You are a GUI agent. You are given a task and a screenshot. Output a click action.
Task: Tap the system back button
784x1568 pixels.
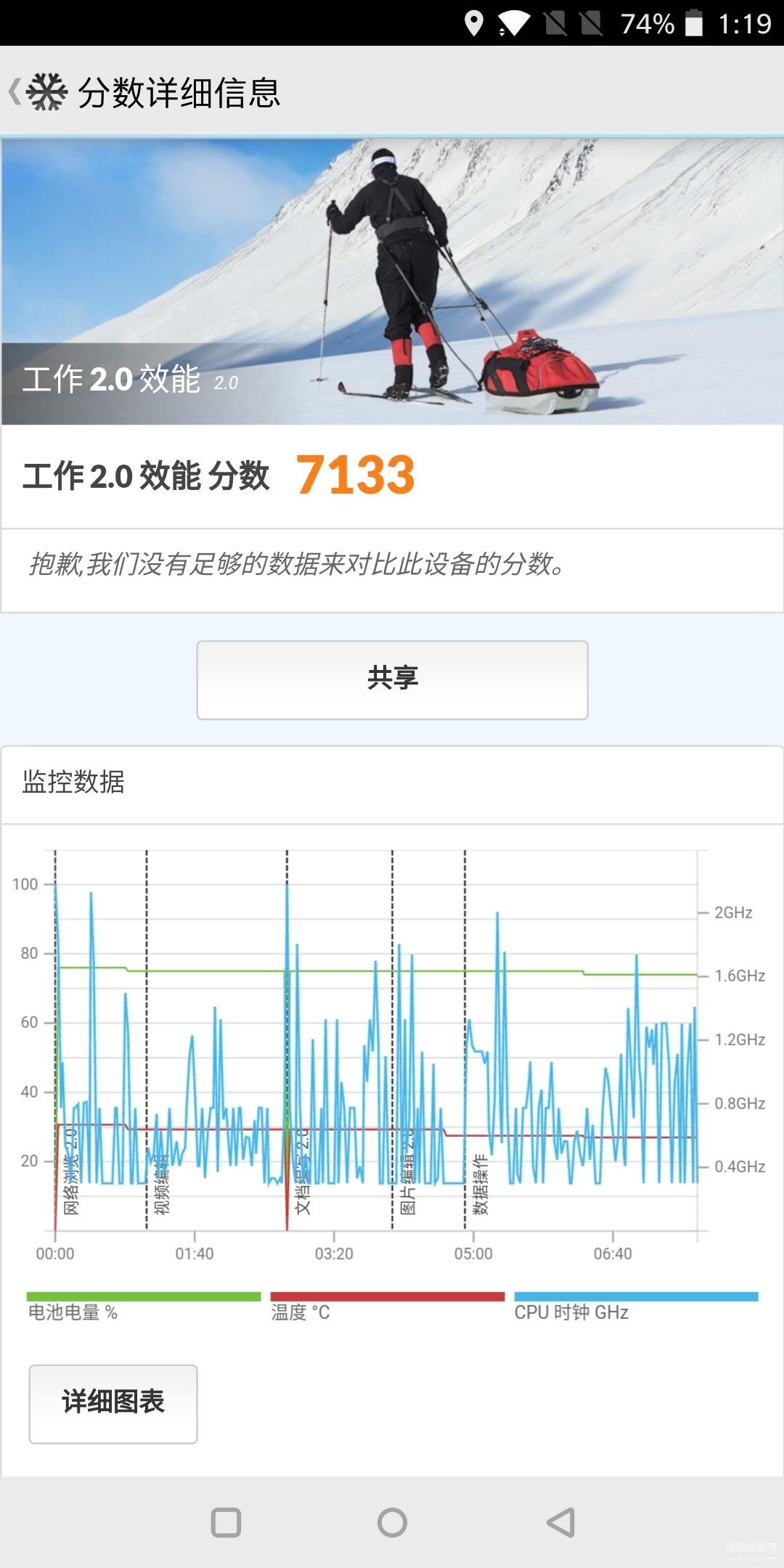(560, 1522)
